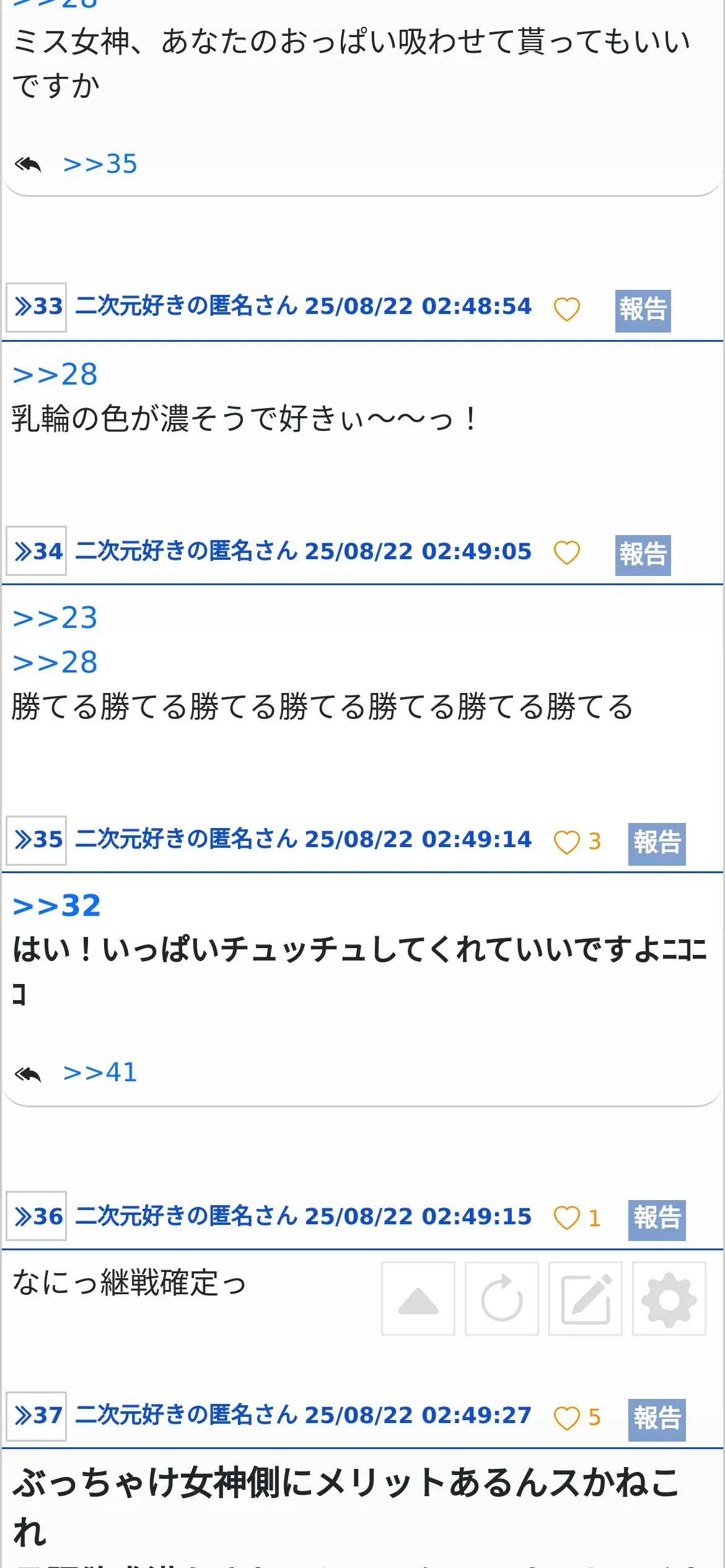Reload the thread with refresh icon
725x1568 pixels.
[x=502, y=1299]
